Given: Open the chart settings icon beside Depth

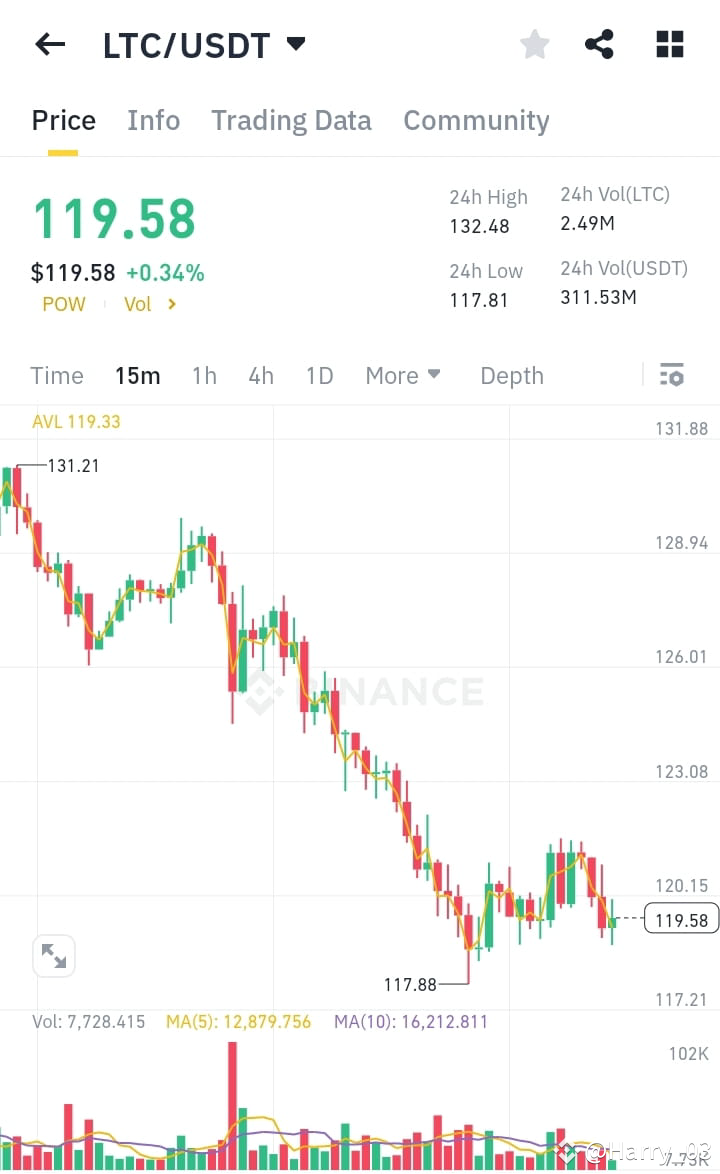Looking at the screenshot, I should click(671, 375).
